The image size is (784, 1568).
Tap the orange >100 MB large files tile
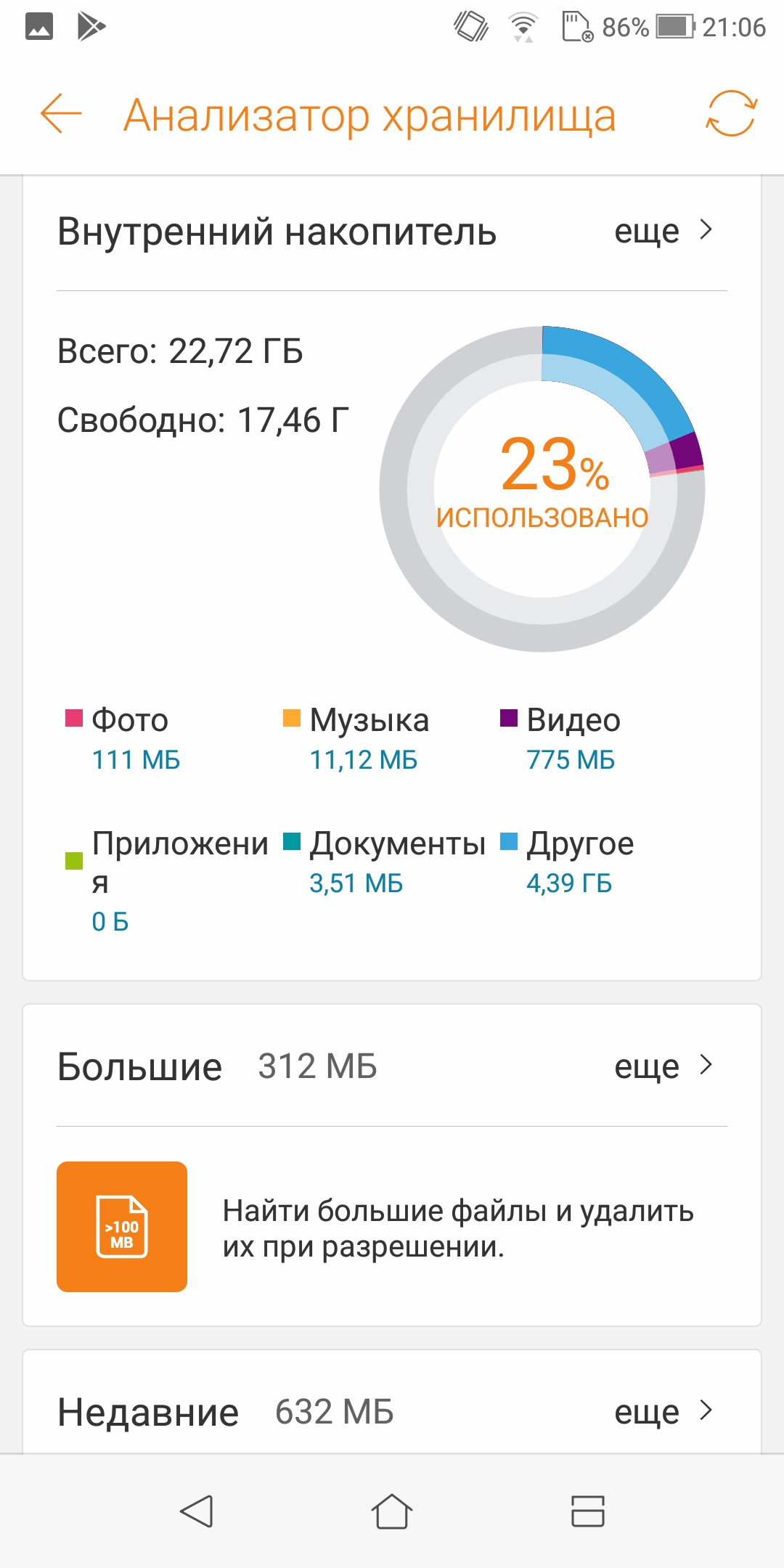(122, 1226)
